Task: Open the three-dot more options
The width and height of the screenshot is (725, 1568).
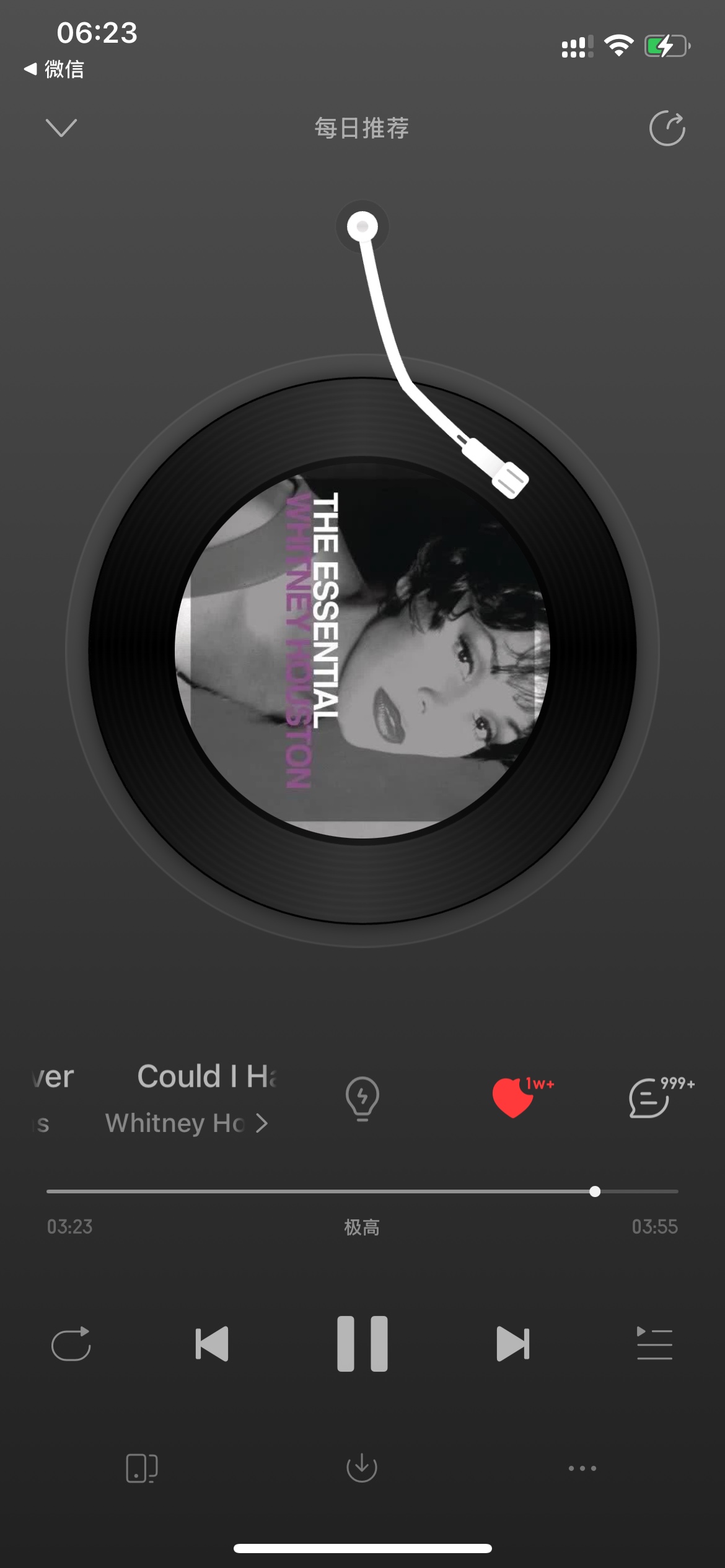Action: [x=582, y=1468]
